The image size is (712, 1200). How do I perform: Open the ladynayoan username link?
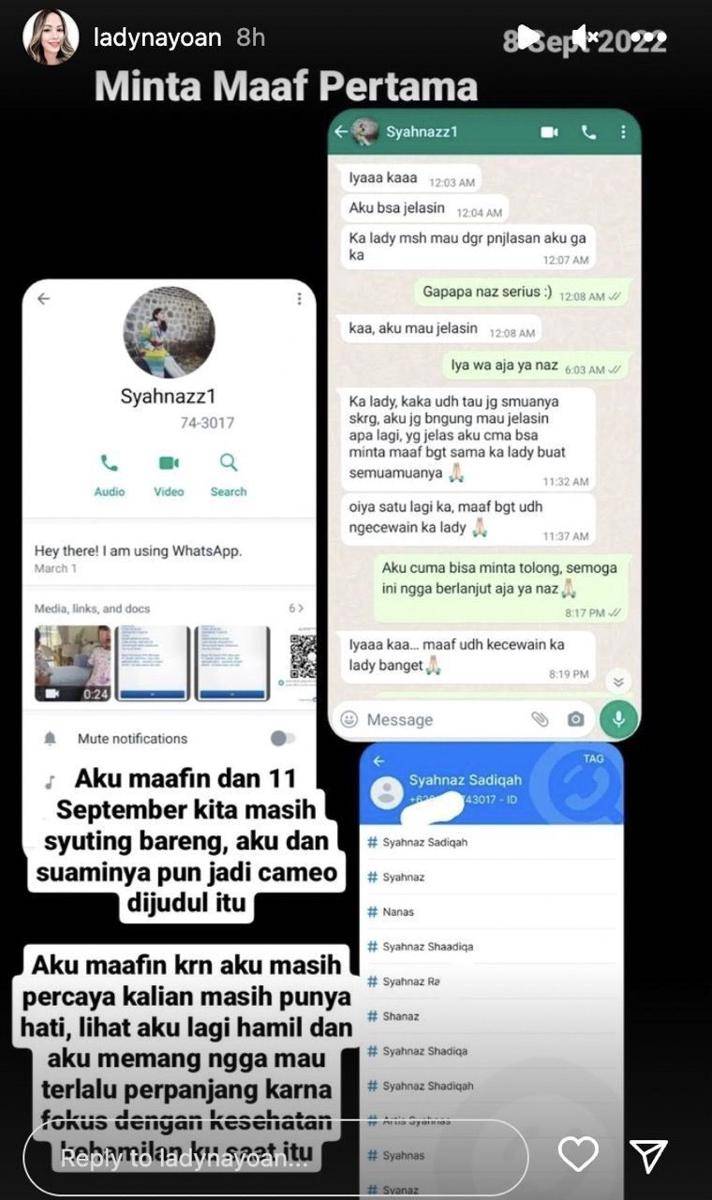pos(157,38)
